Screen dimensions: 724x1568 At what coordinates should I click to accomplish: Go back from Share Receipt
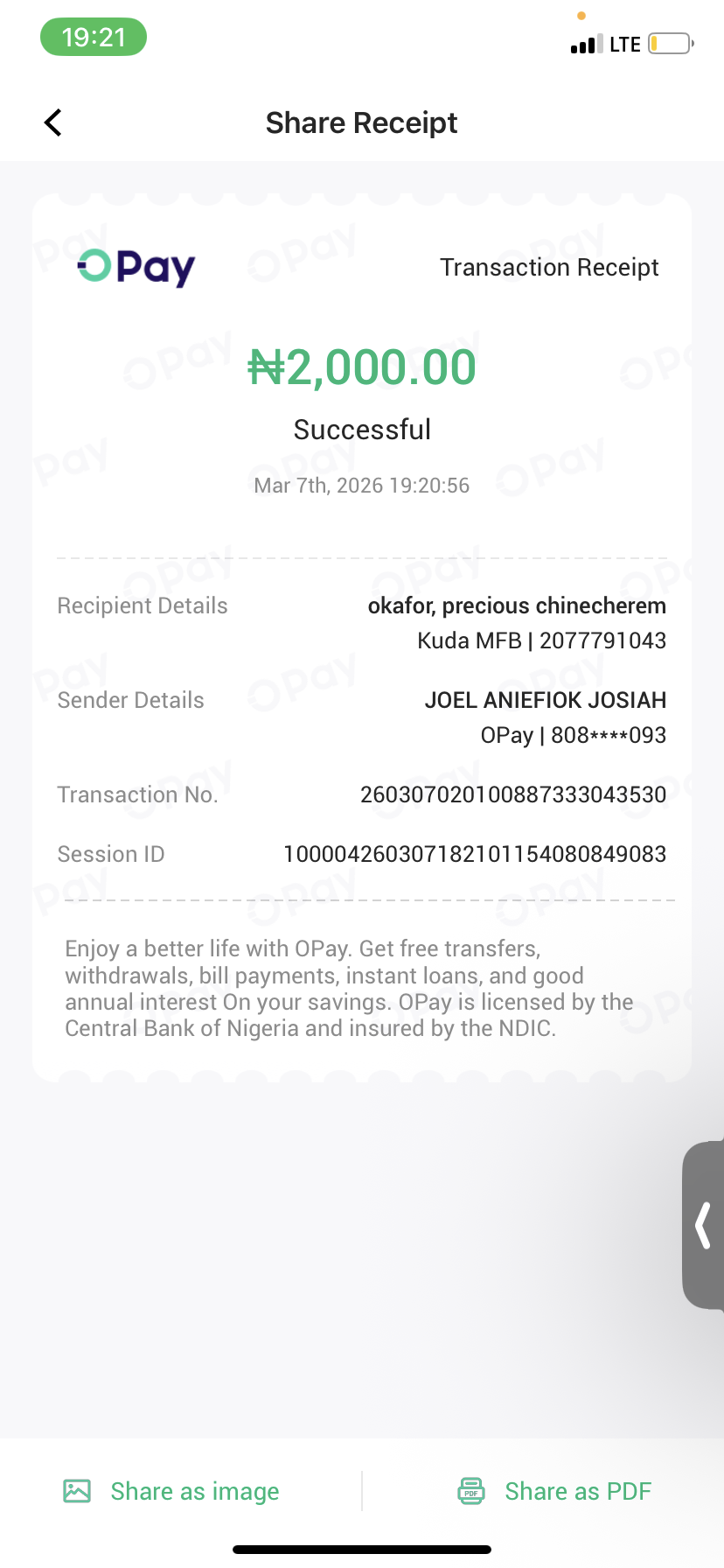tap(53, 122)
